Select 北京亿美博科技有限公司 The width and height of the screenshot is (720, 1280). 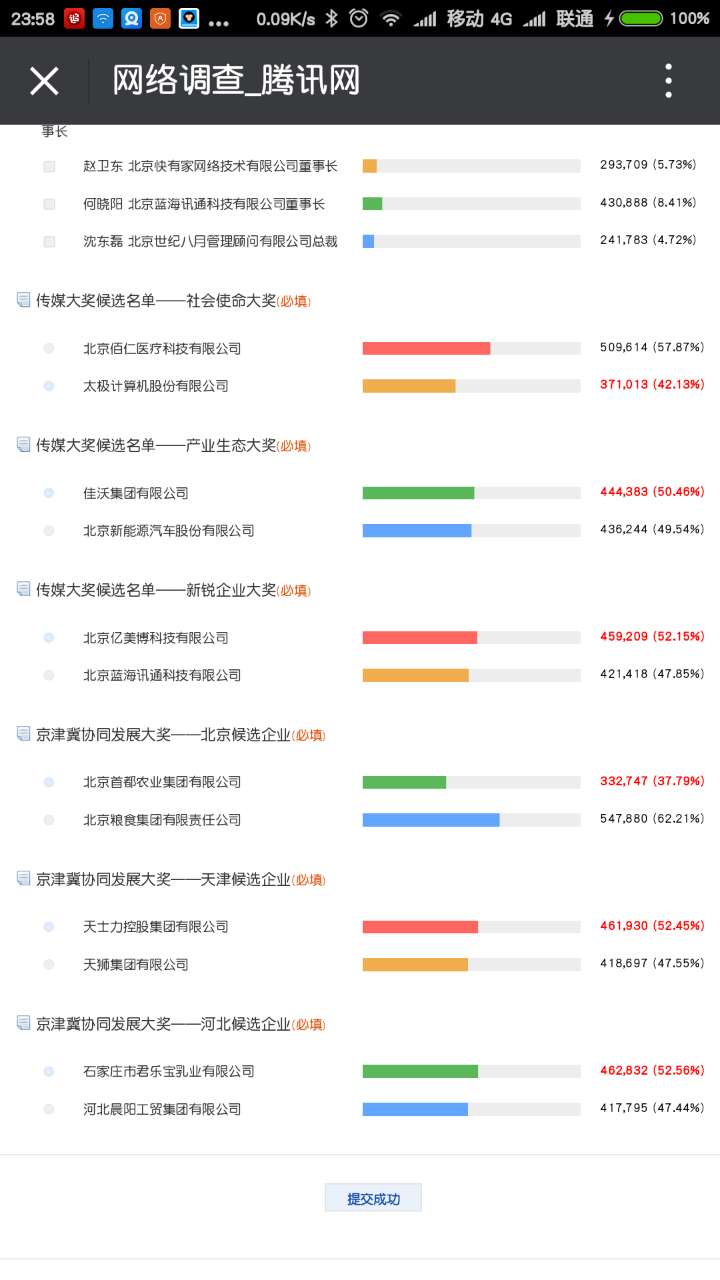pos(49,637)
